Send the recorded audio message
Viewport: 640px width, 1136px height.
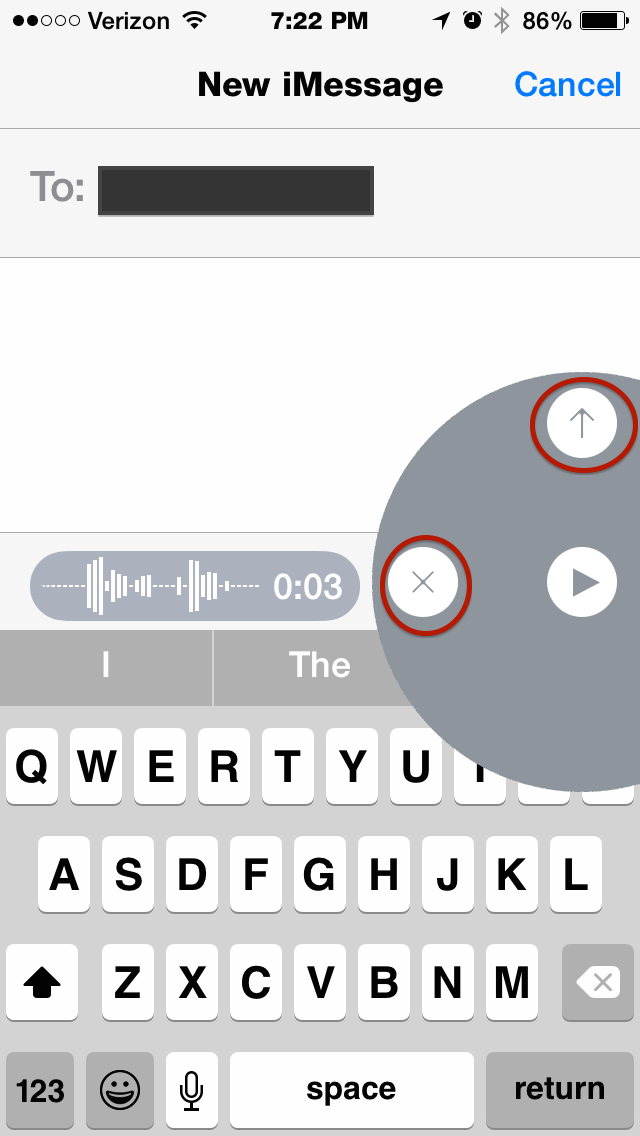point(581,424)
